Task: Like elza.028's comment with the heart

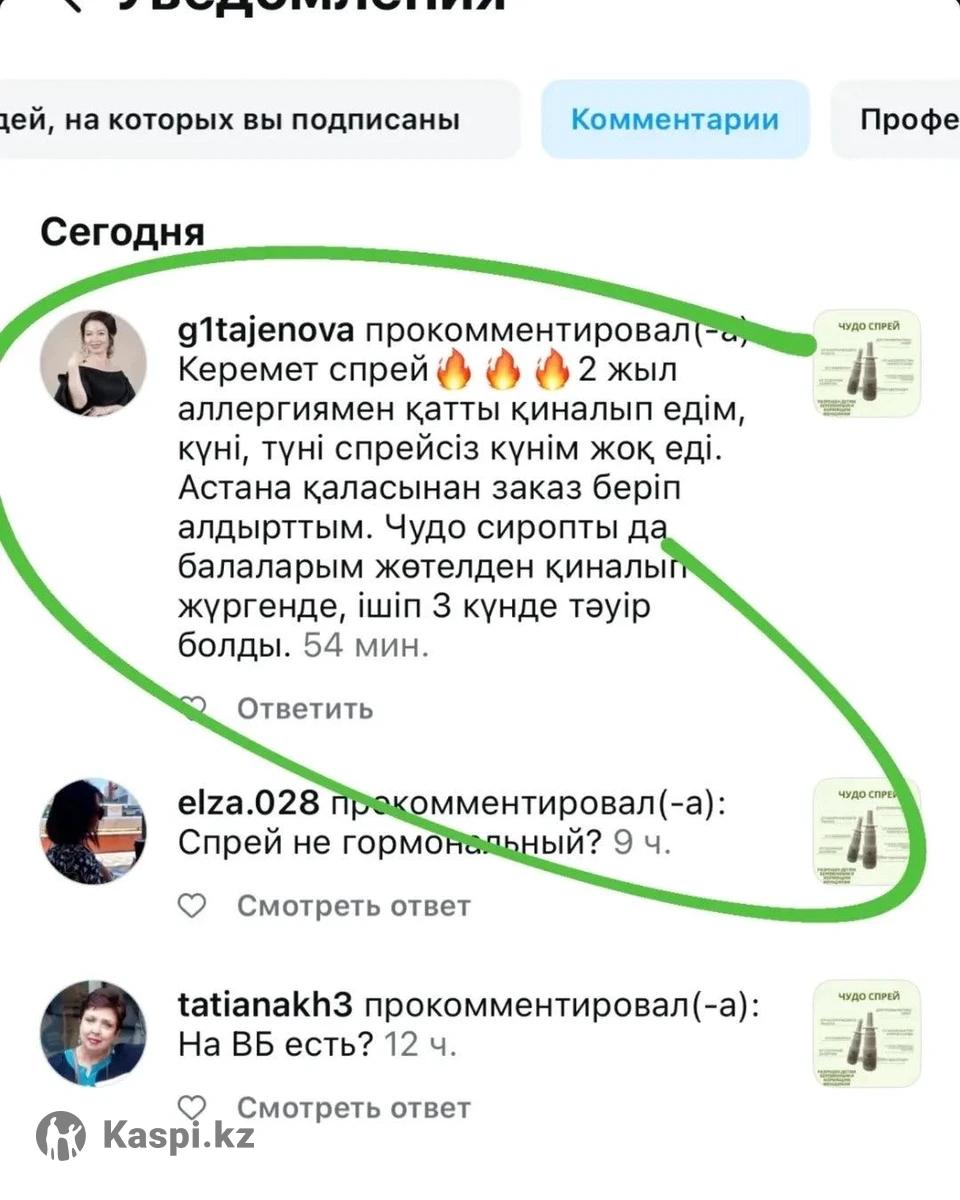Action: 191,906
